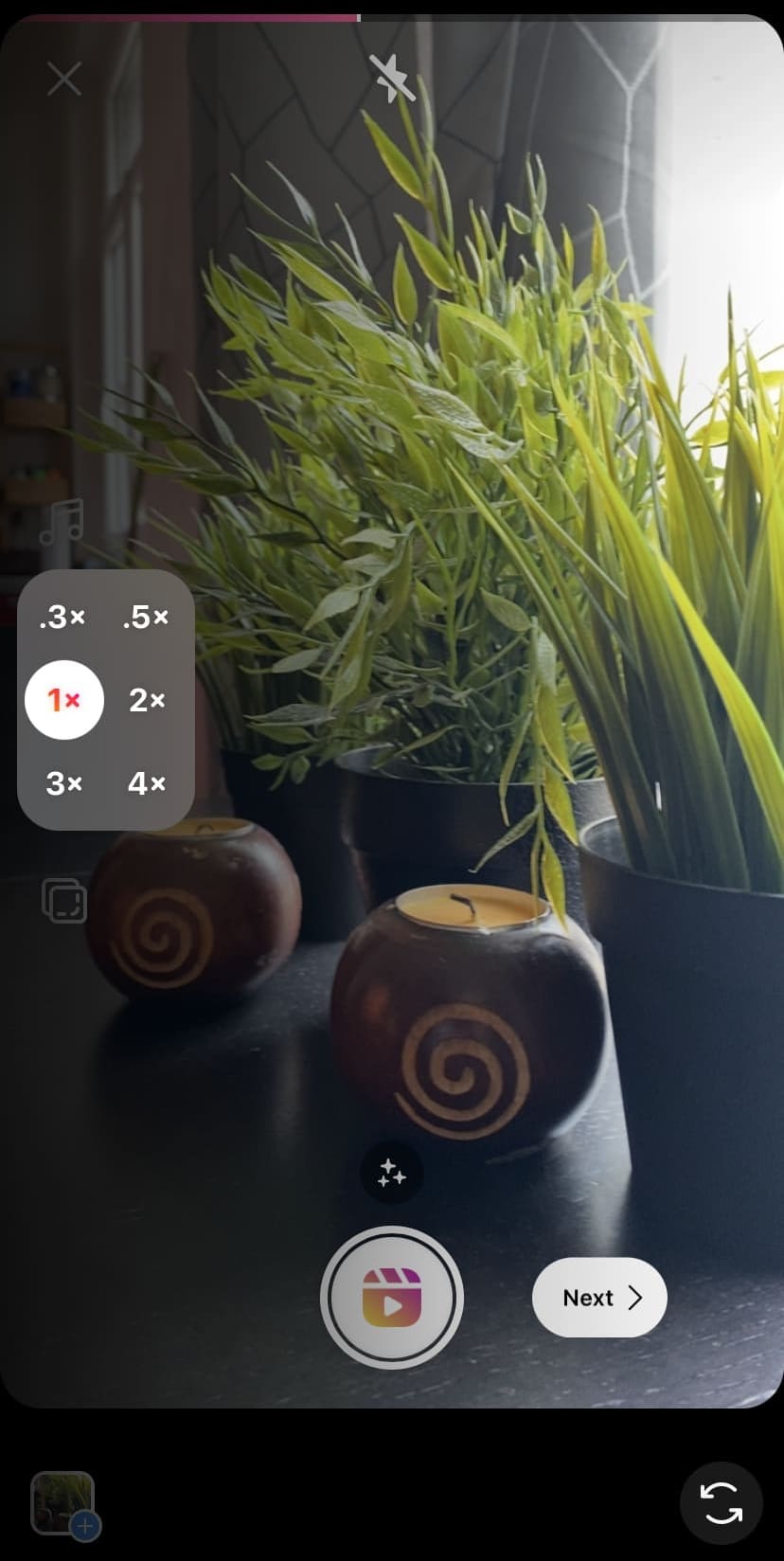Set speed to 2×

(147, 700)
